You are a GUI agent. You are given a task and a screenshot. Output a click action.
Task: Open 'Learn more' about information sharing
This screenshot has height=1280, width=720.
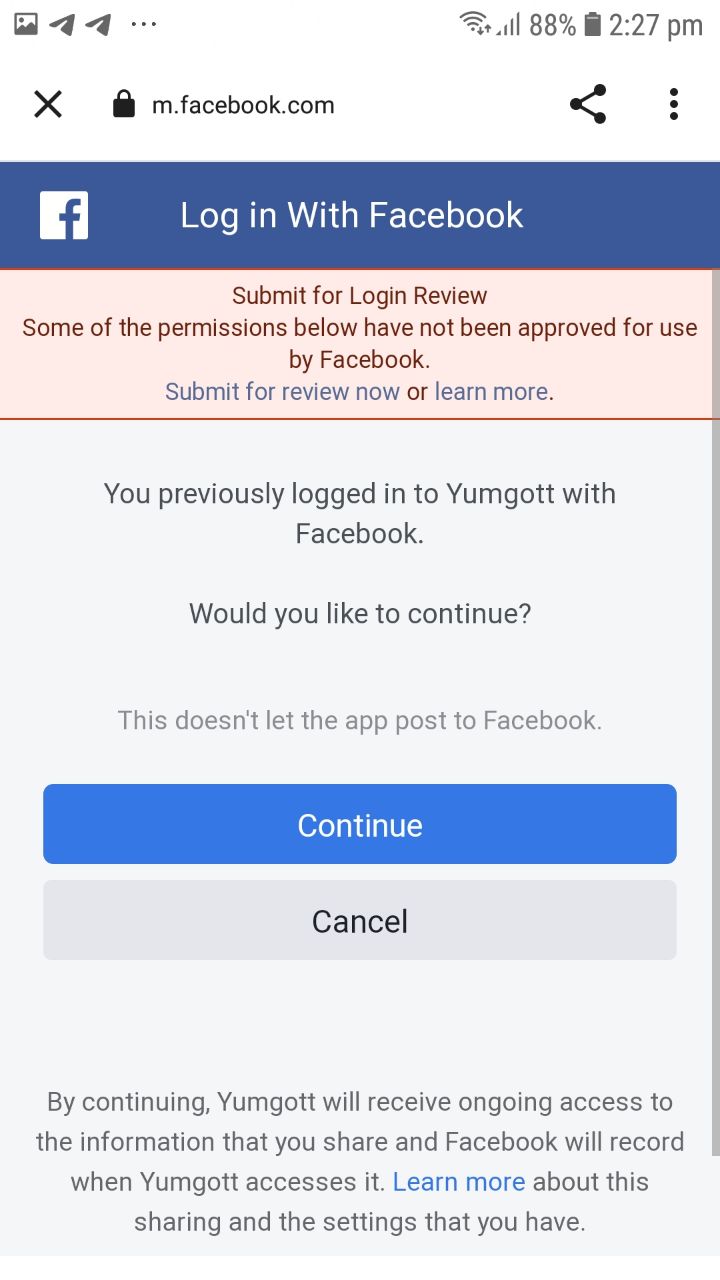(x=459, y=1182)
